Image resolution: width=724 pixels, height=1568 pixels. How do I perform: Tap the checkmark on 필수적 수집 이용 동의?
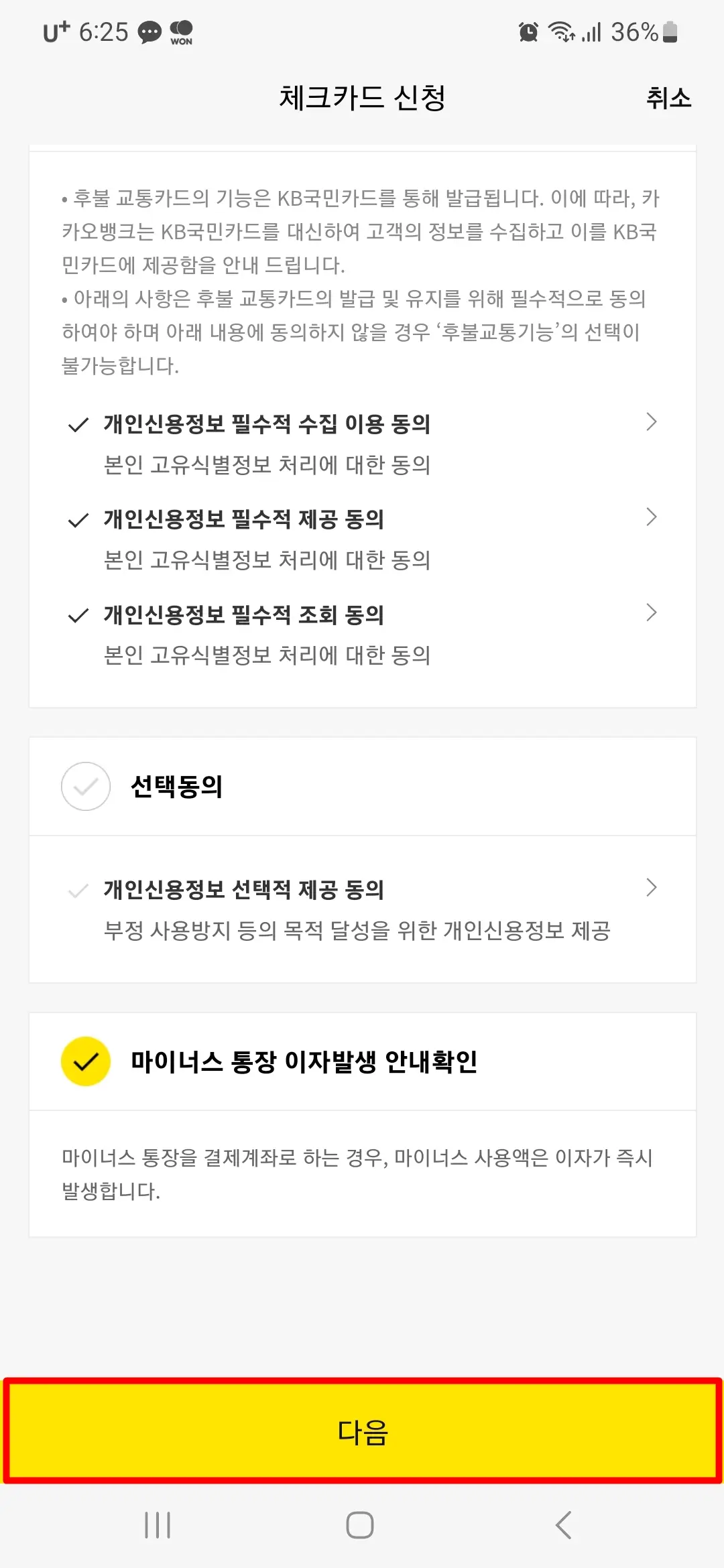(x=78, y=423)
